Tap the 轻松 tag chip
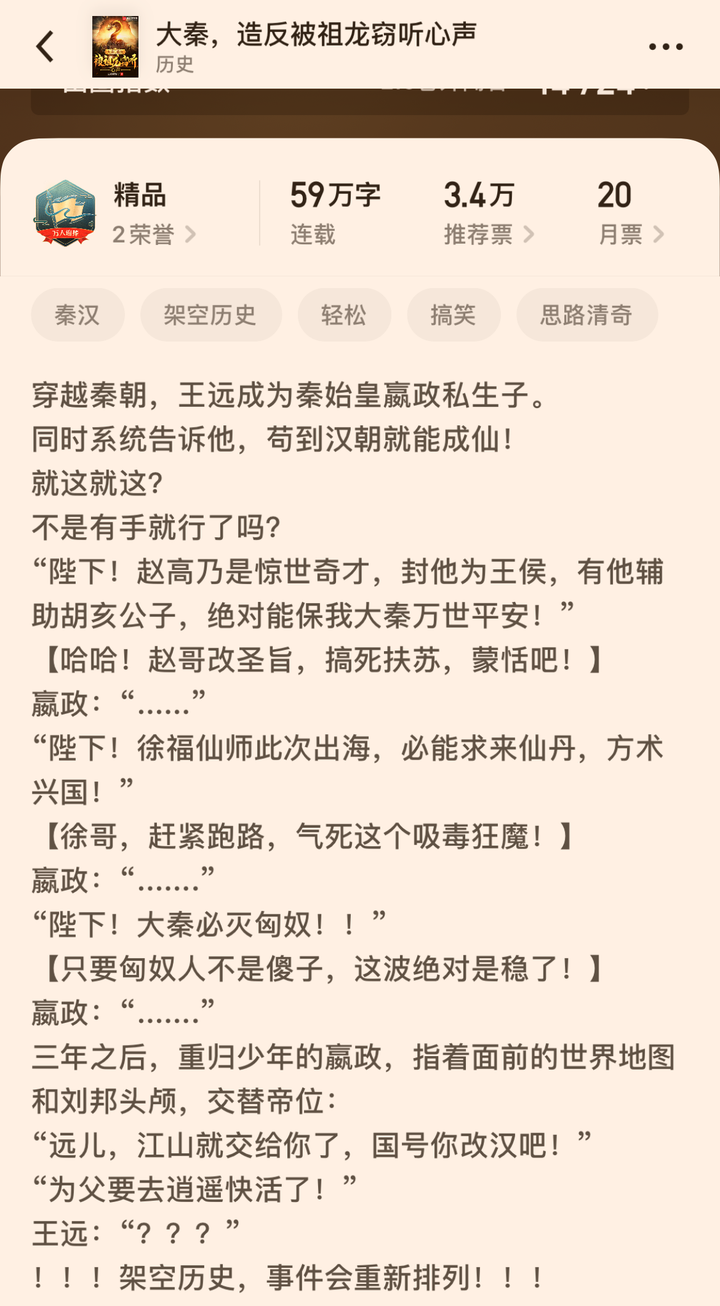 [x=344, y=315]
